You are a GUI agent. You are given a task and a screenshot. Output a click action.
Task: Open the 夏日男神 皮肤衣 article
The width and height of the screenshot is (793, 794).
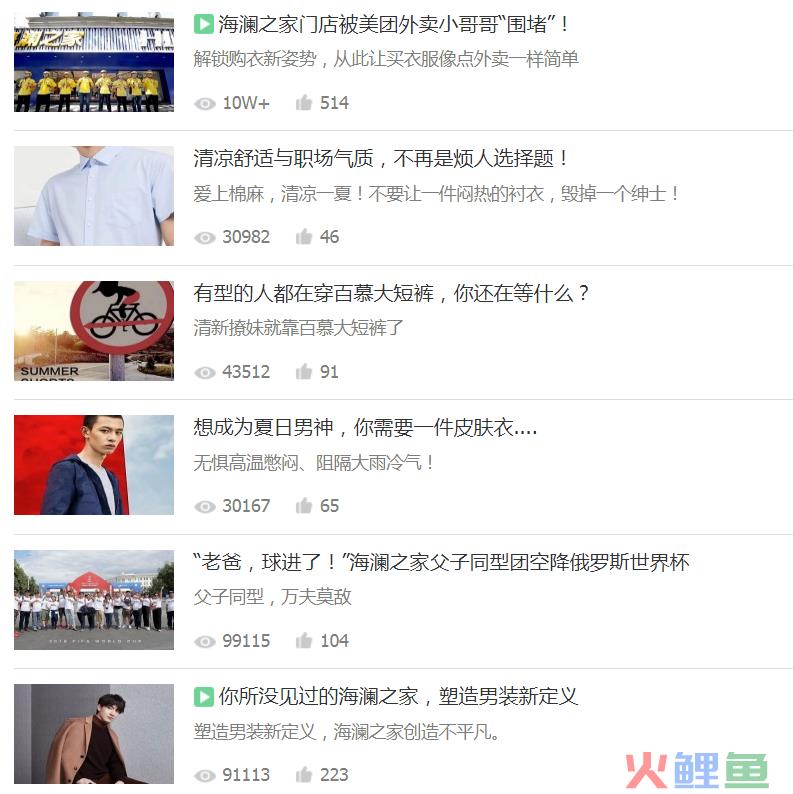coord(365,427)
